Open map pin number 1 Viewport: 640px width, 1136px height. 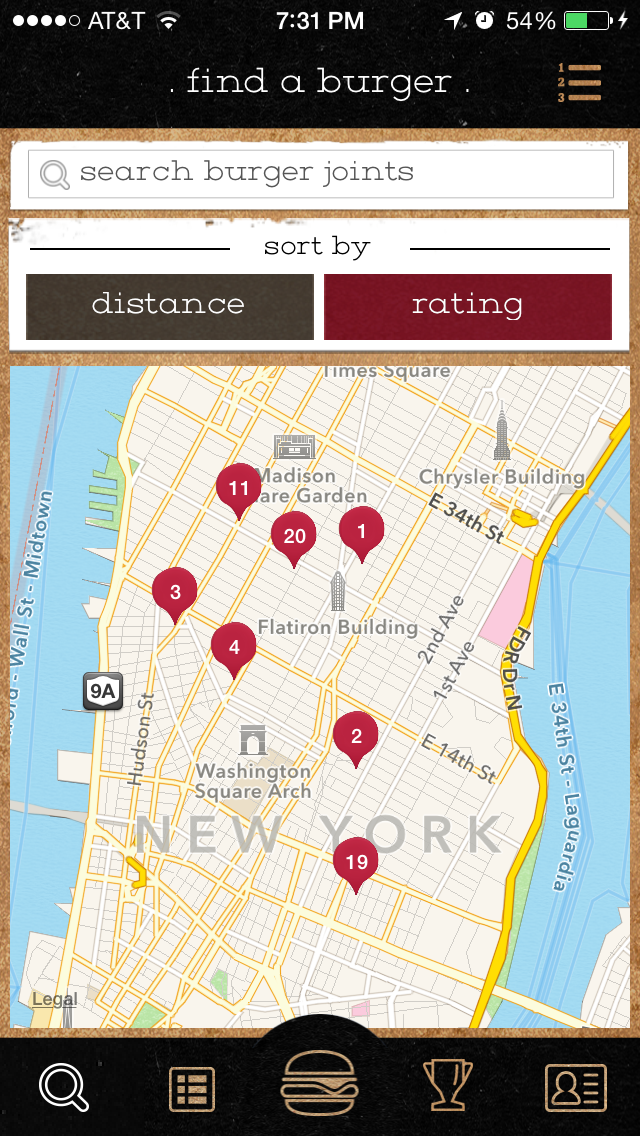[361, 531]
